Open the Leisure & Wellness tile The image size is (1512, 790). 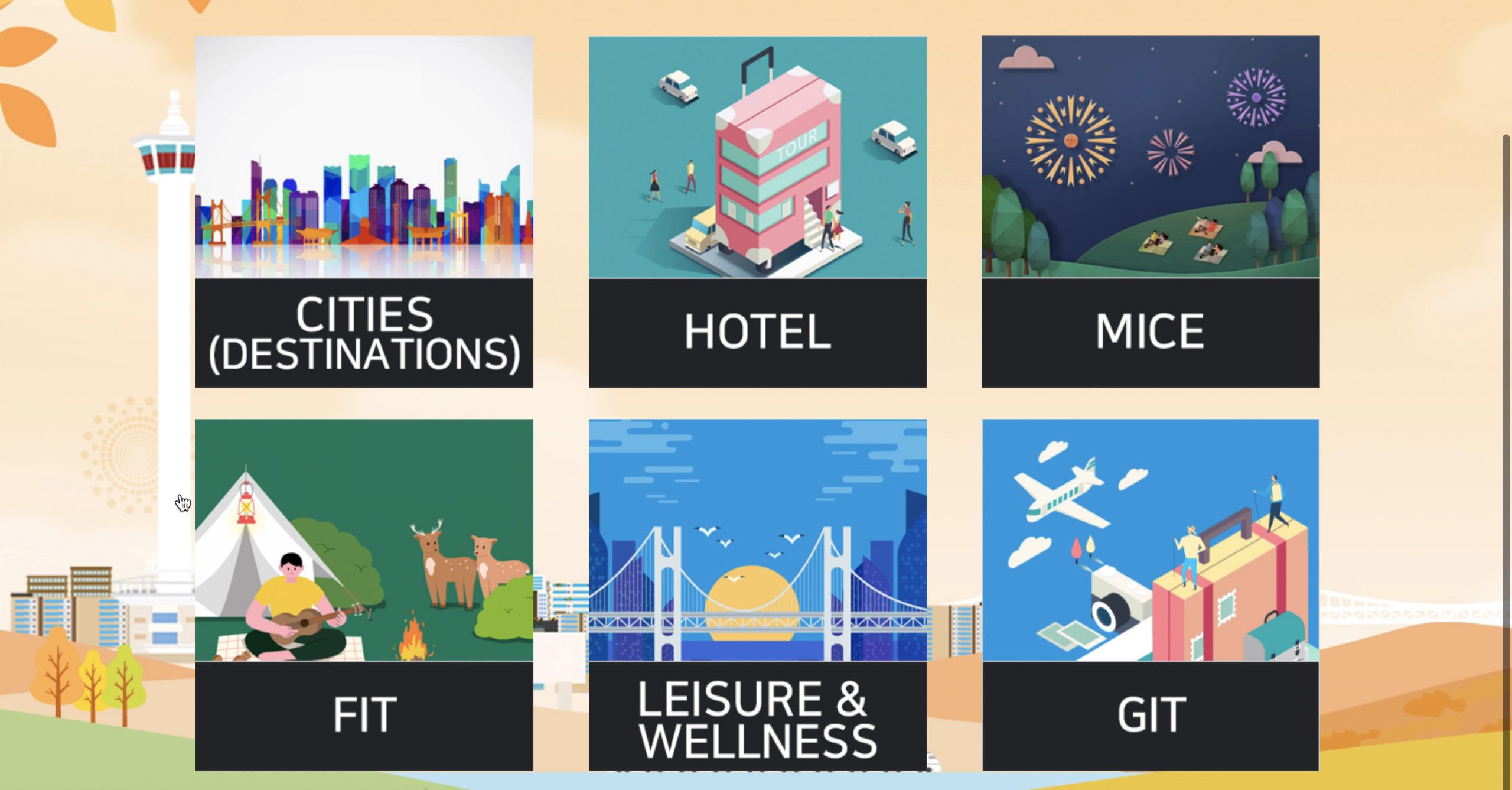757,594
